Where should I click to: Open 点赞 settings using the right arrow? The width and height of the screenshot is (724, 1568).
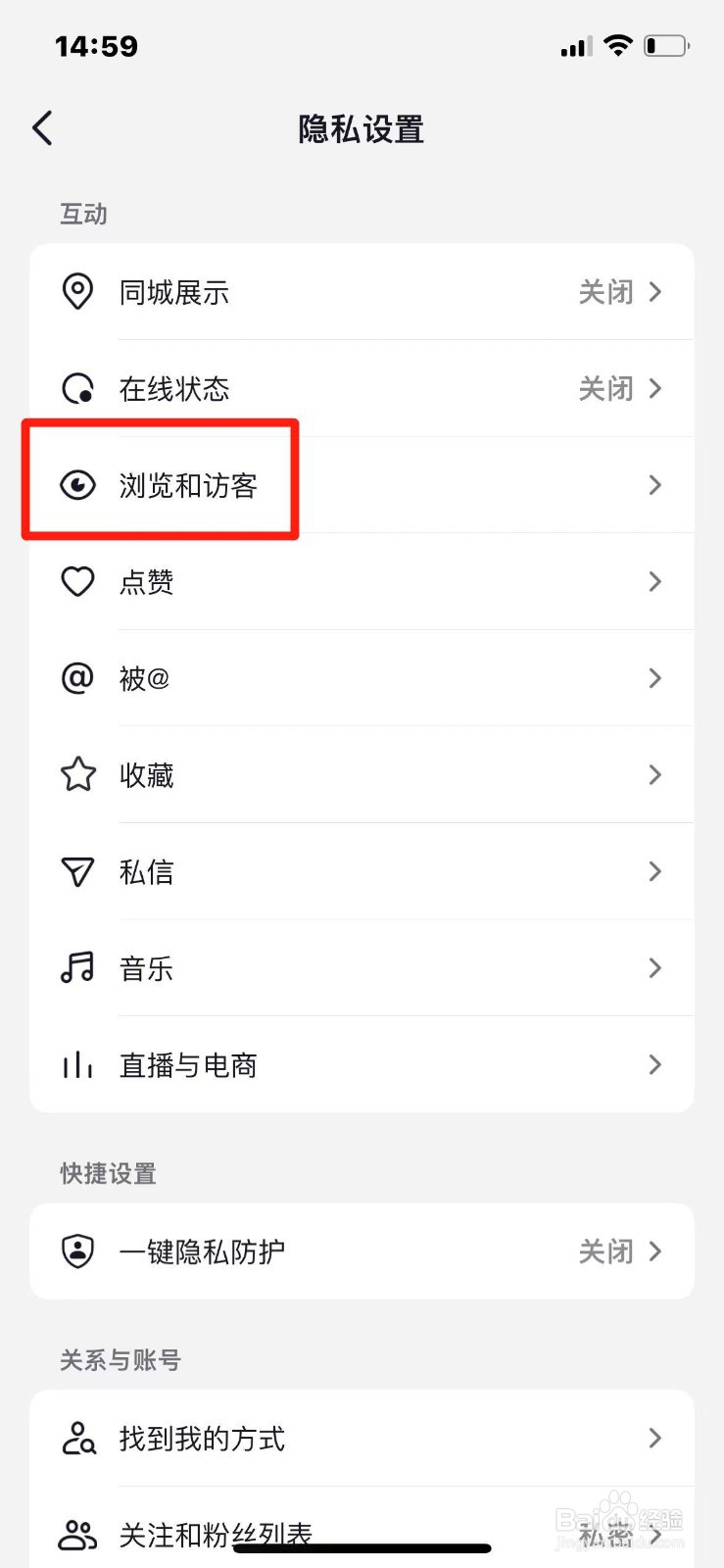point(654,581)
